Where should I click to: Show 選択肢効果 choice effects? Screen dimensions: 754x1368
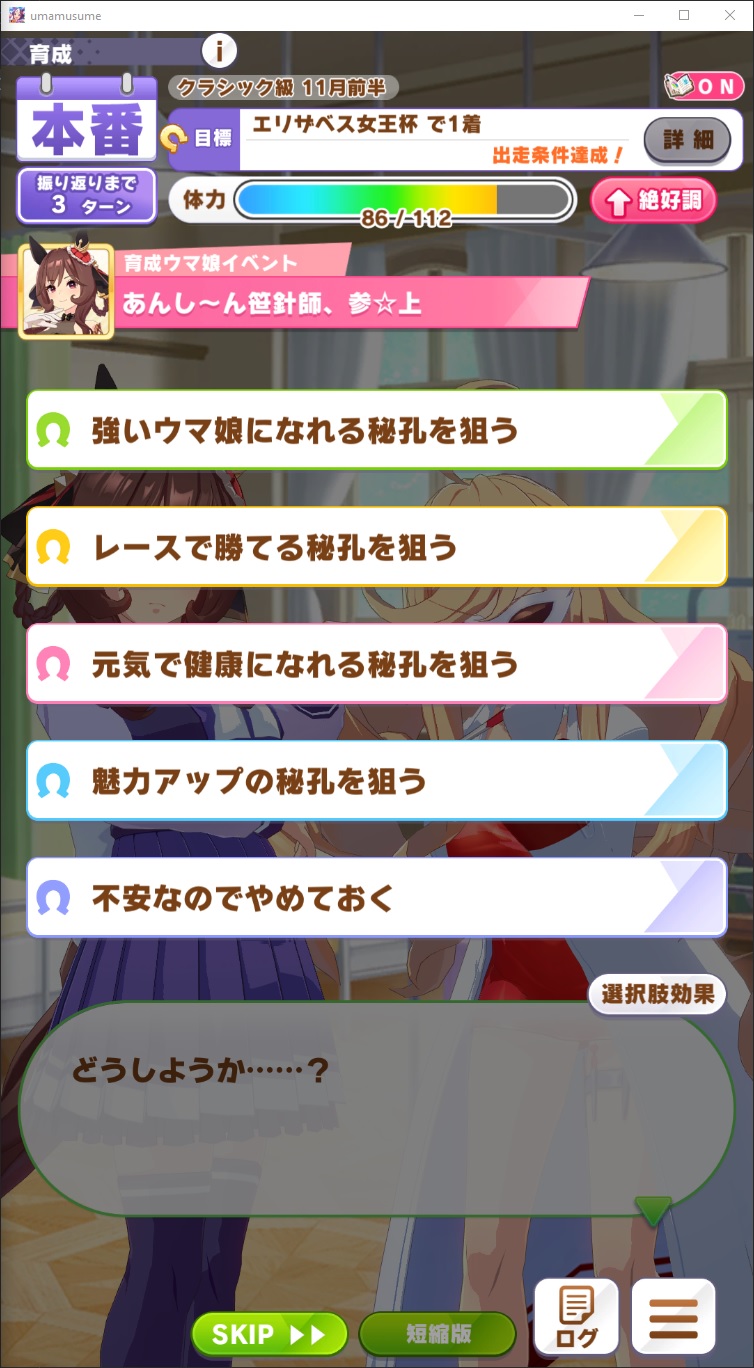(x=657, y=994)
